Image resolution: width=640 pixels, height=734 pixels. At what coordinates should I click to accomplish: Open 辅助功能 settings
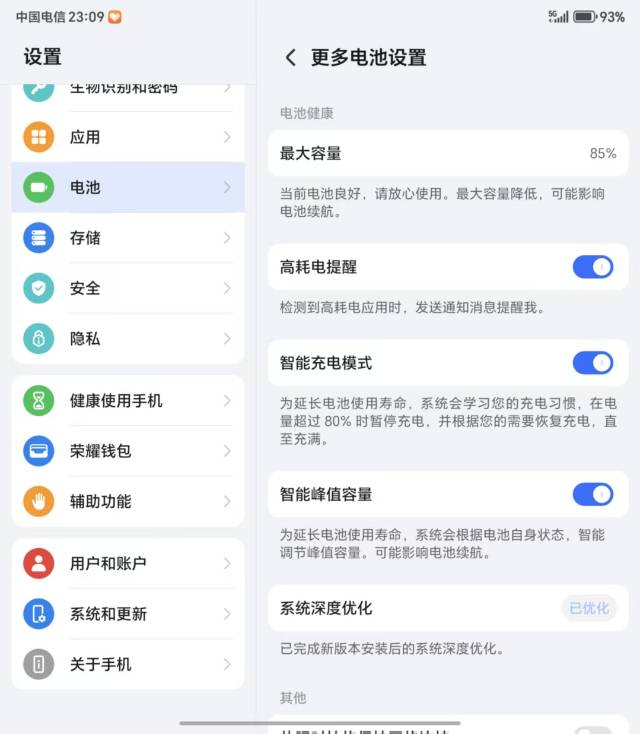point(128,501)
